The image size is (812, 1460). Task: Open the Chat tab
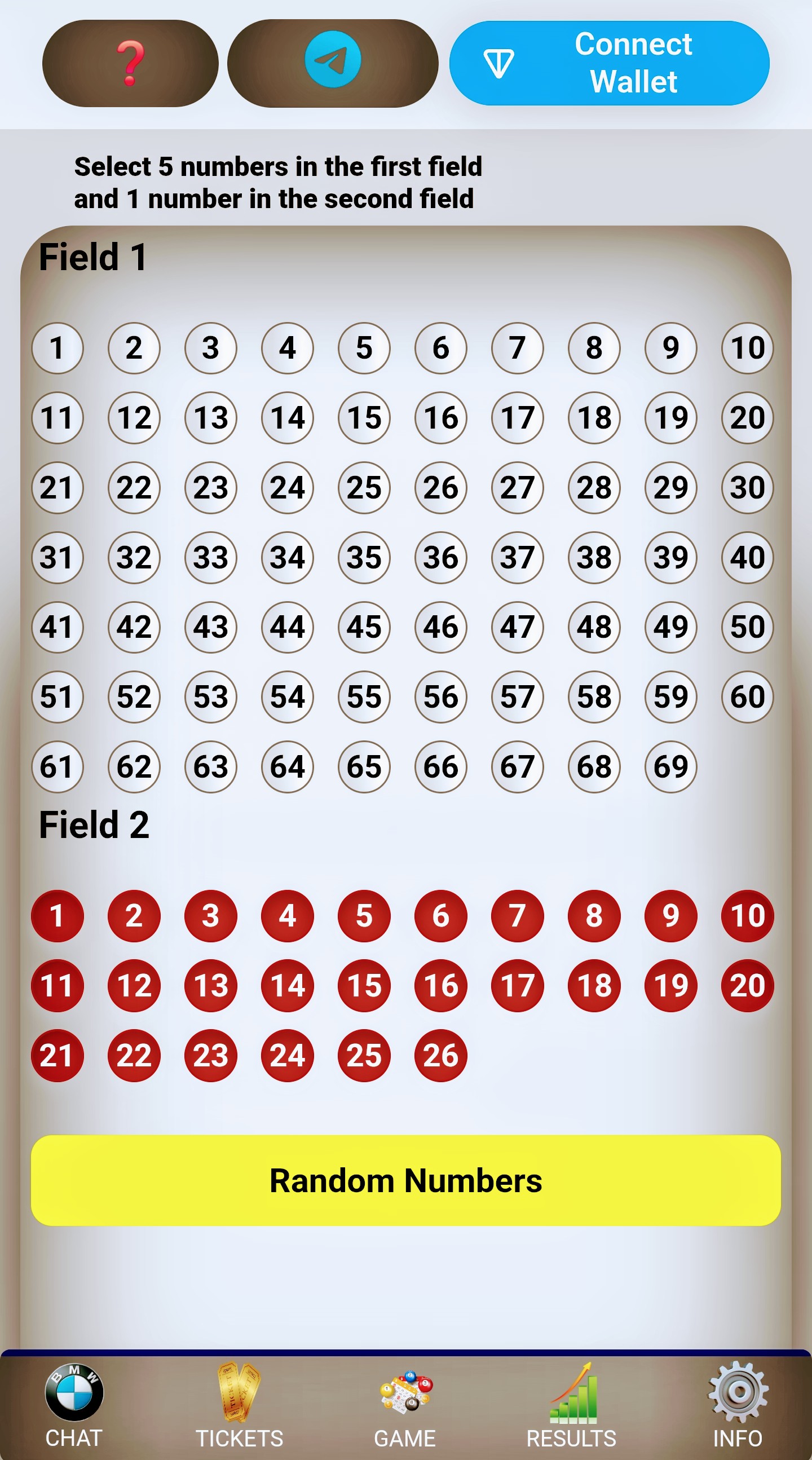74,1405
